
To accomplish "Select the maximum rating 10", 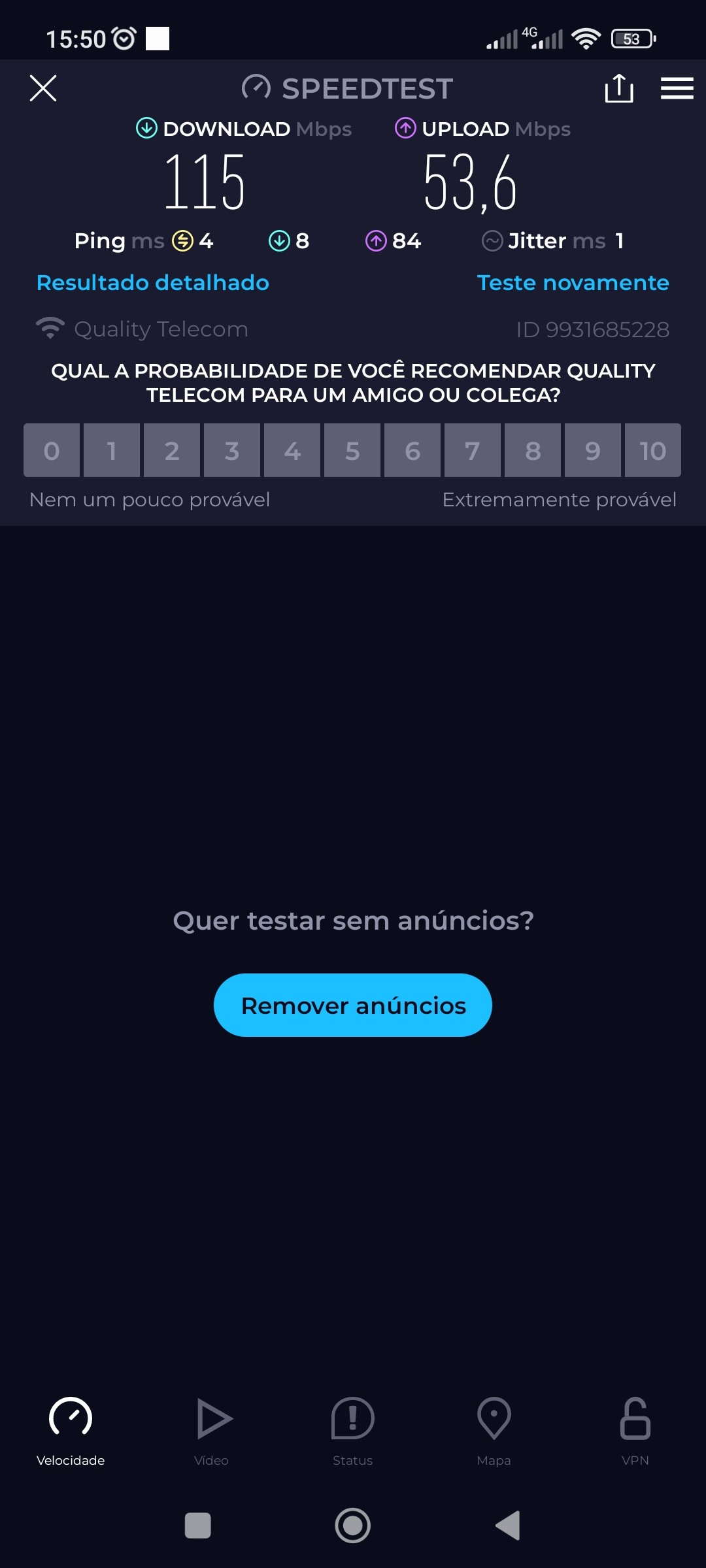I will click(652, 450).
